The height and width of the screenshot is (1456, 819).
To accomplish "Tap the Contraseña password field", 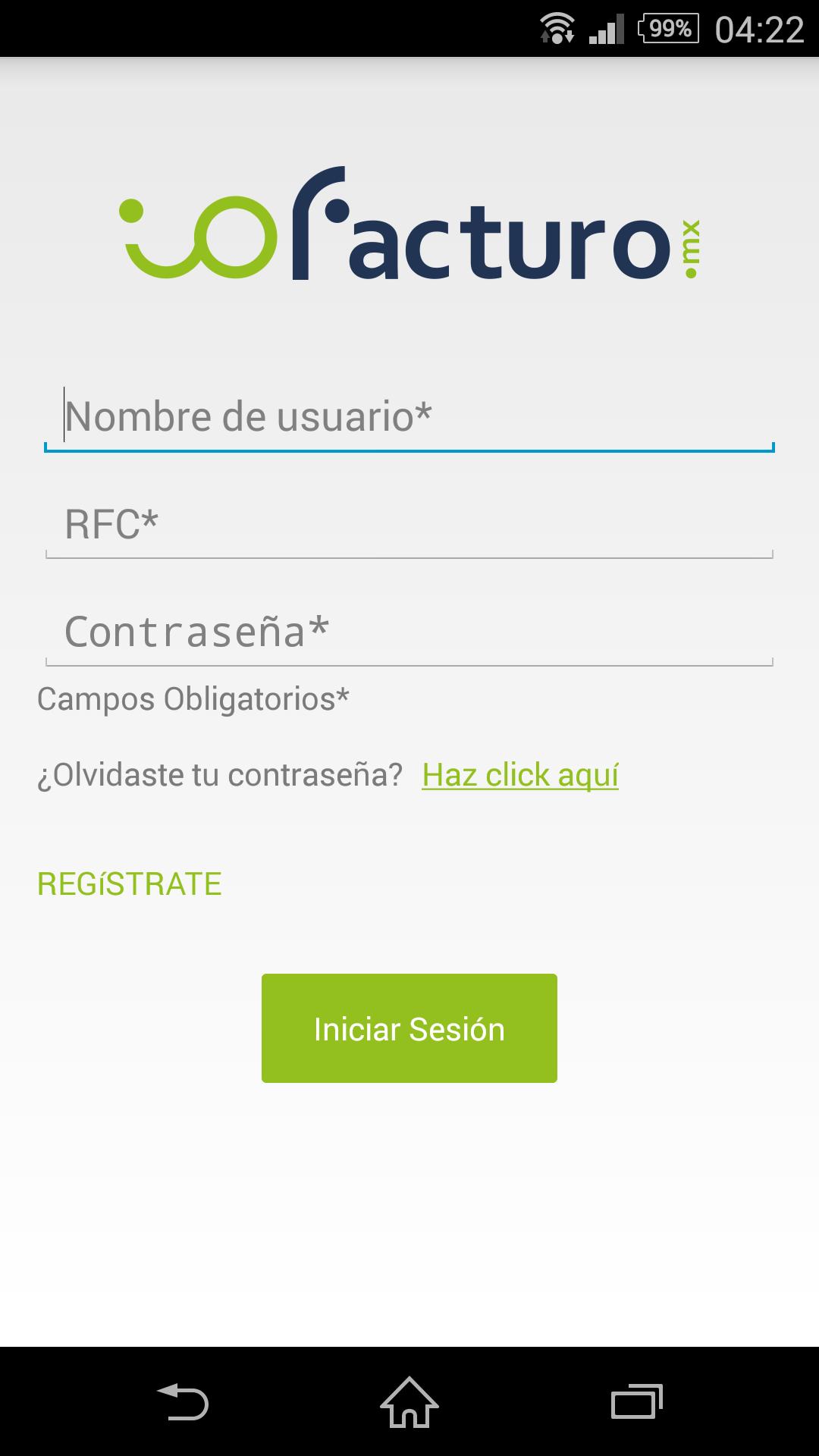I will coord(409,632).
